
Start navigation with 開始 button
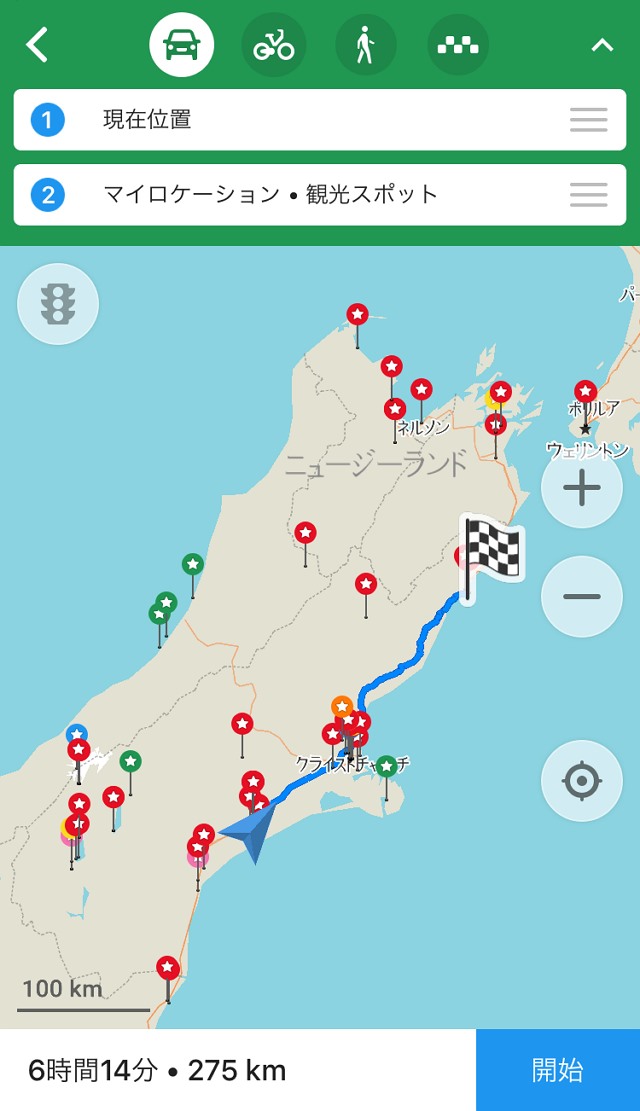[557, 1070]
